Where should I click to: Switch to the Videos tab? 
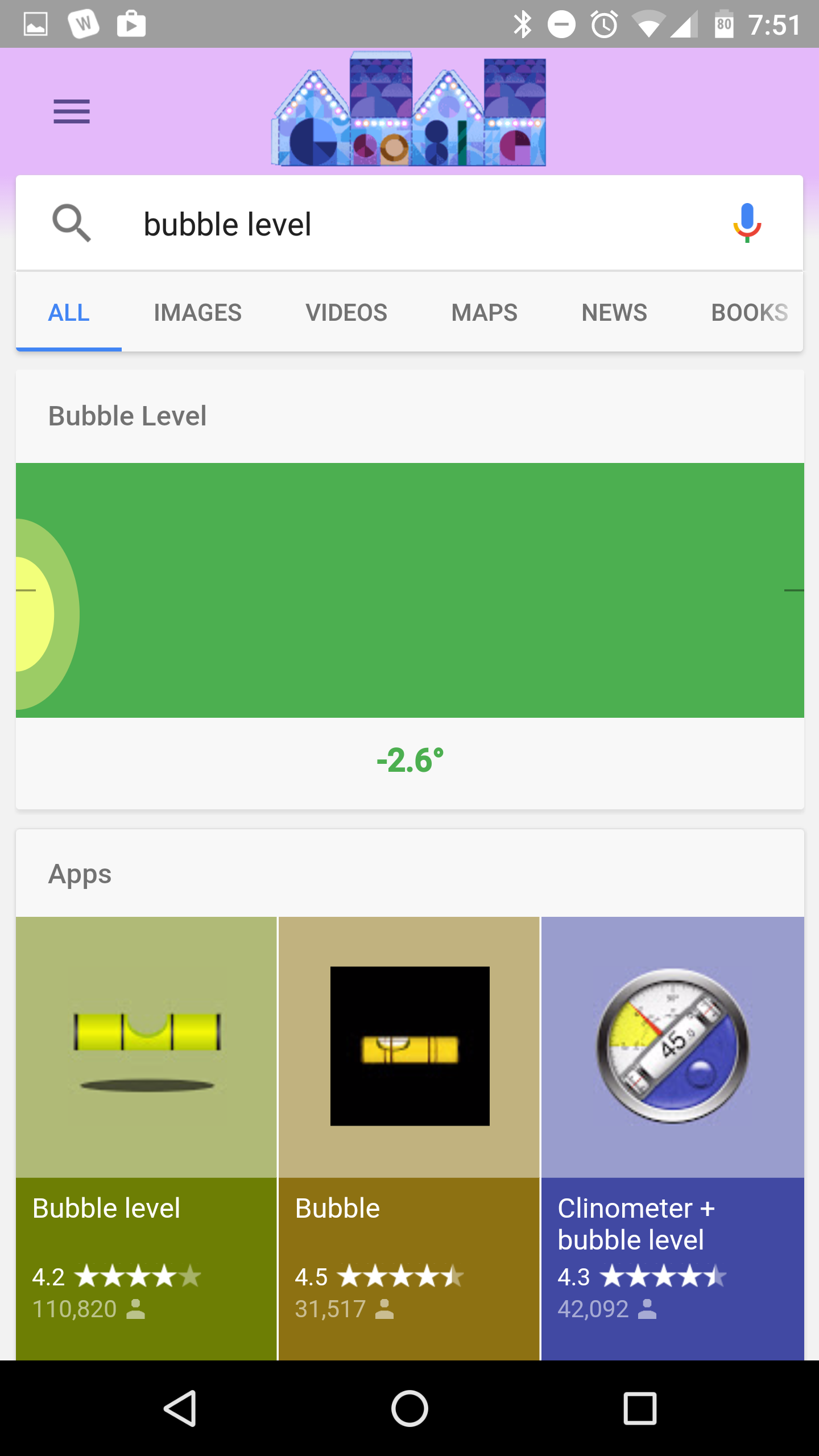click(346, 312)
